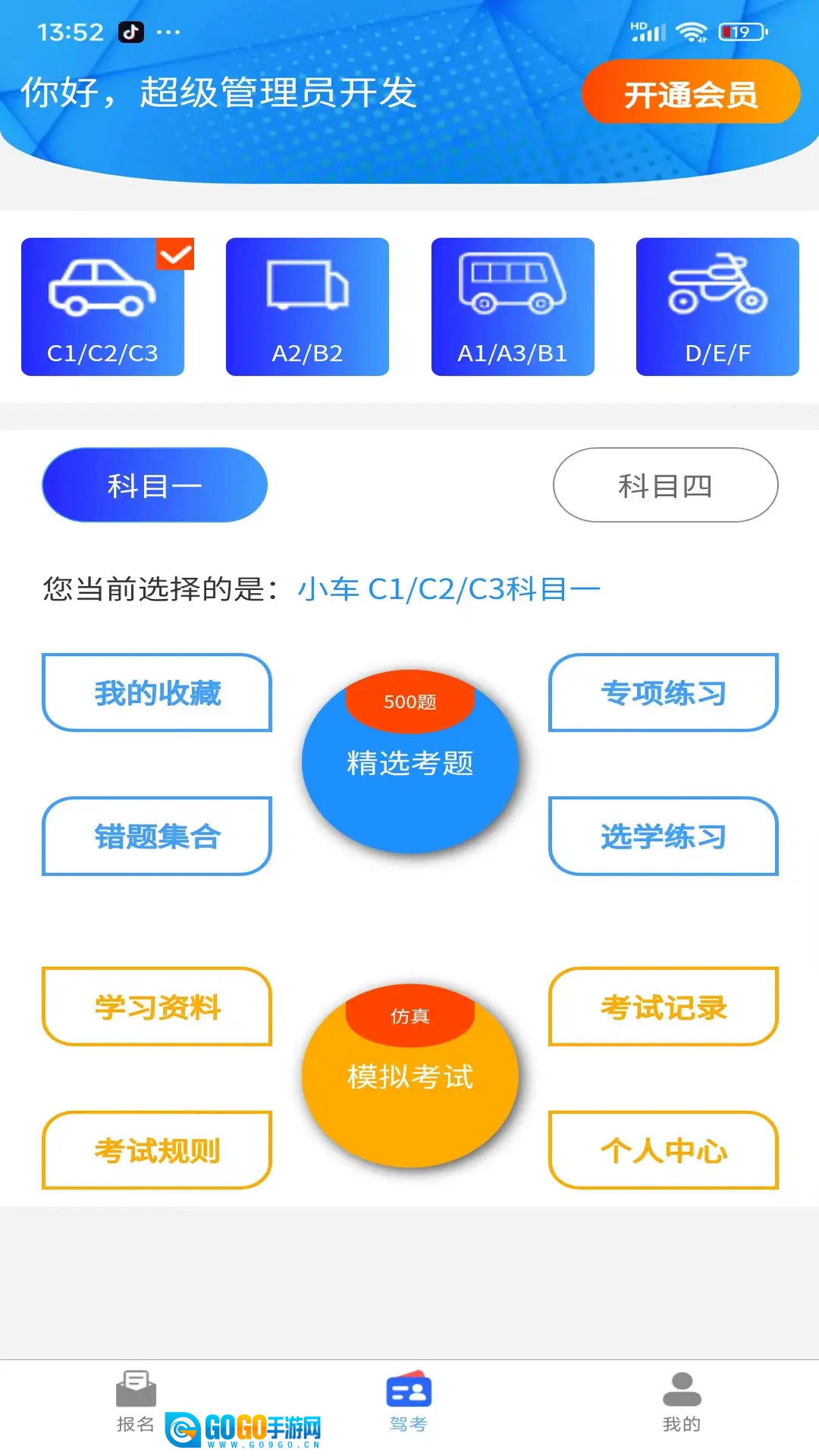Choose the A2/B2 truck license type

307,306
